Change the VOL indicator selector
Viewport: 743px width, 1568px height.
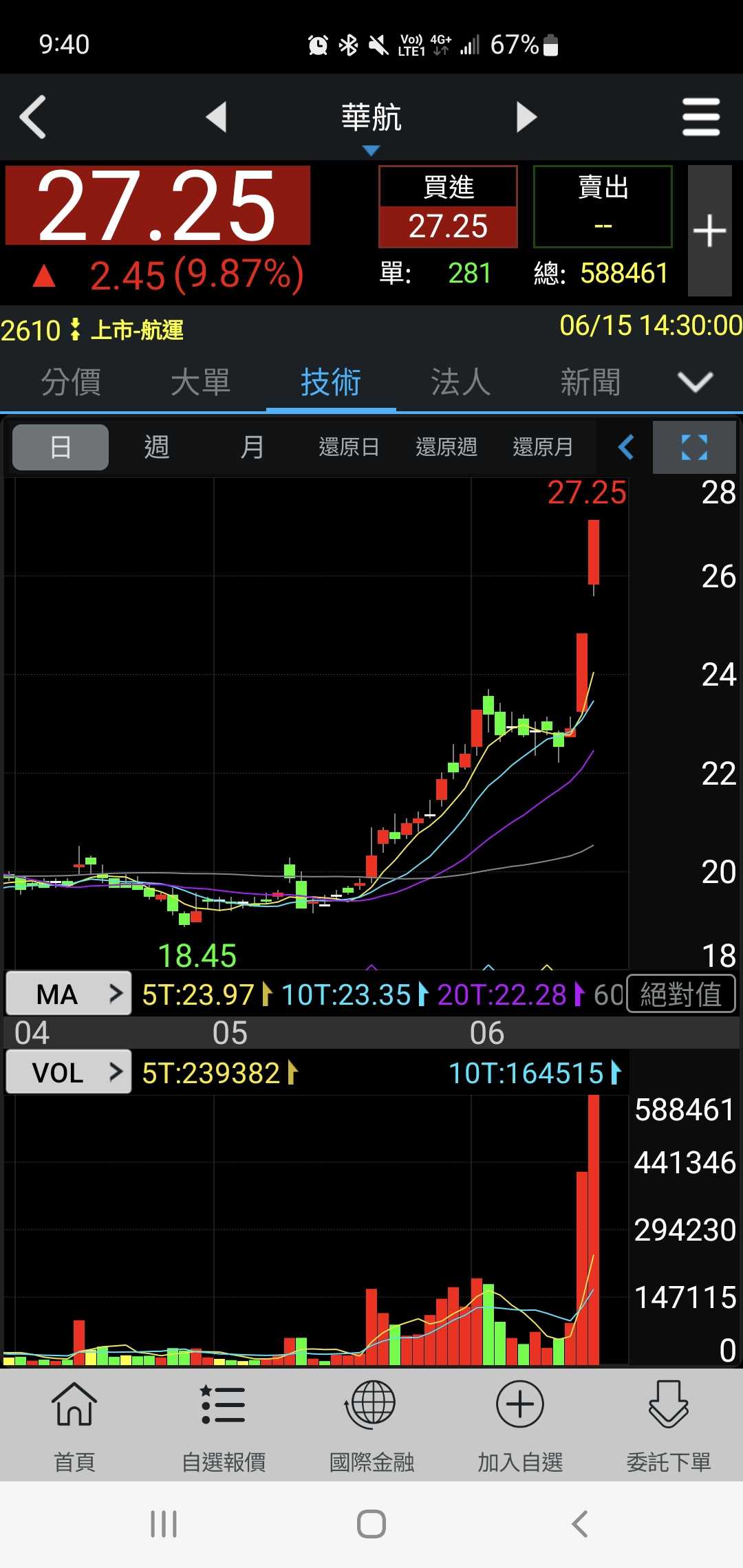pyautogui.click(x=68, y=1072)
